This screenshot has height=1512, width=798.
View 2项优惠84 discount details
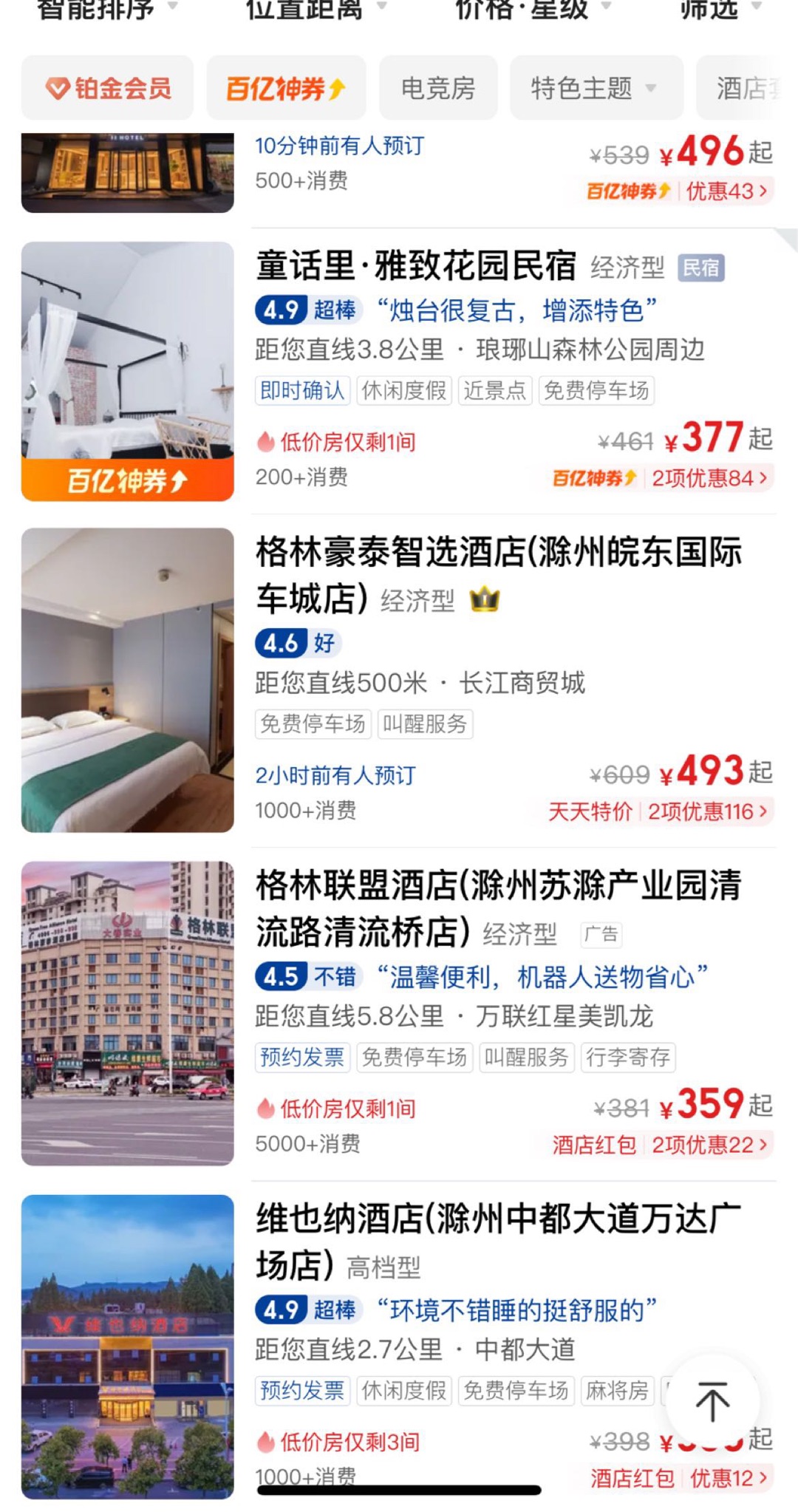click(x=708, y=478)
